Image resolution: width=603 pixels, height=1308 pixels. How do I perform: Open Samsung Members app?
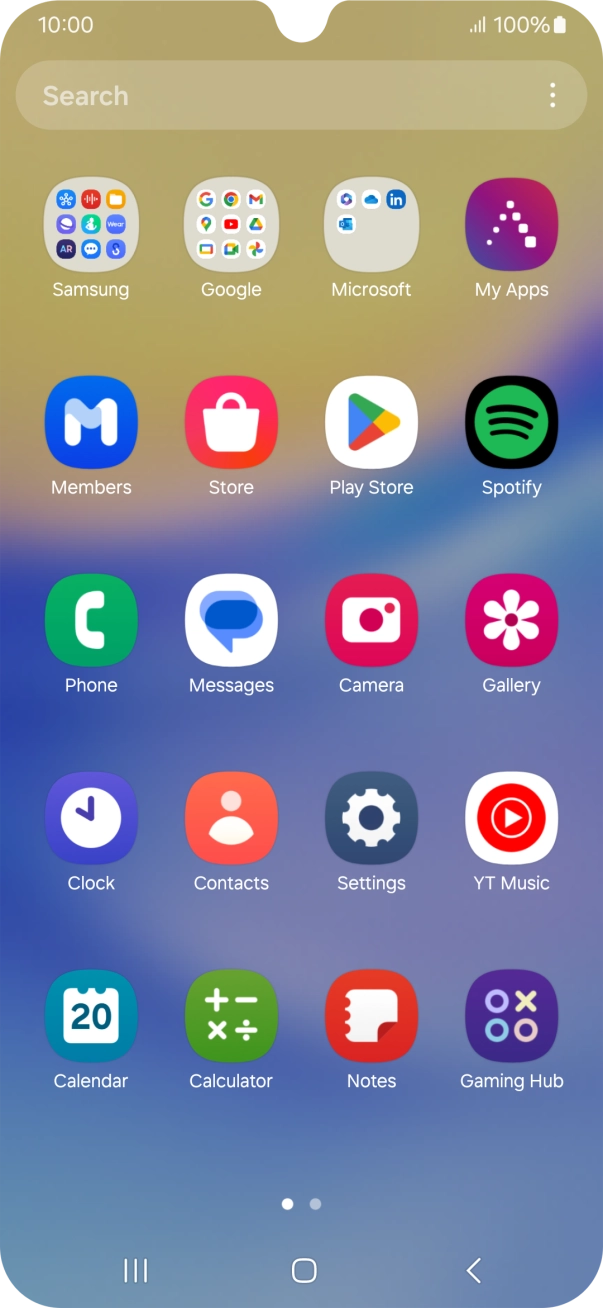coord(91,422)
